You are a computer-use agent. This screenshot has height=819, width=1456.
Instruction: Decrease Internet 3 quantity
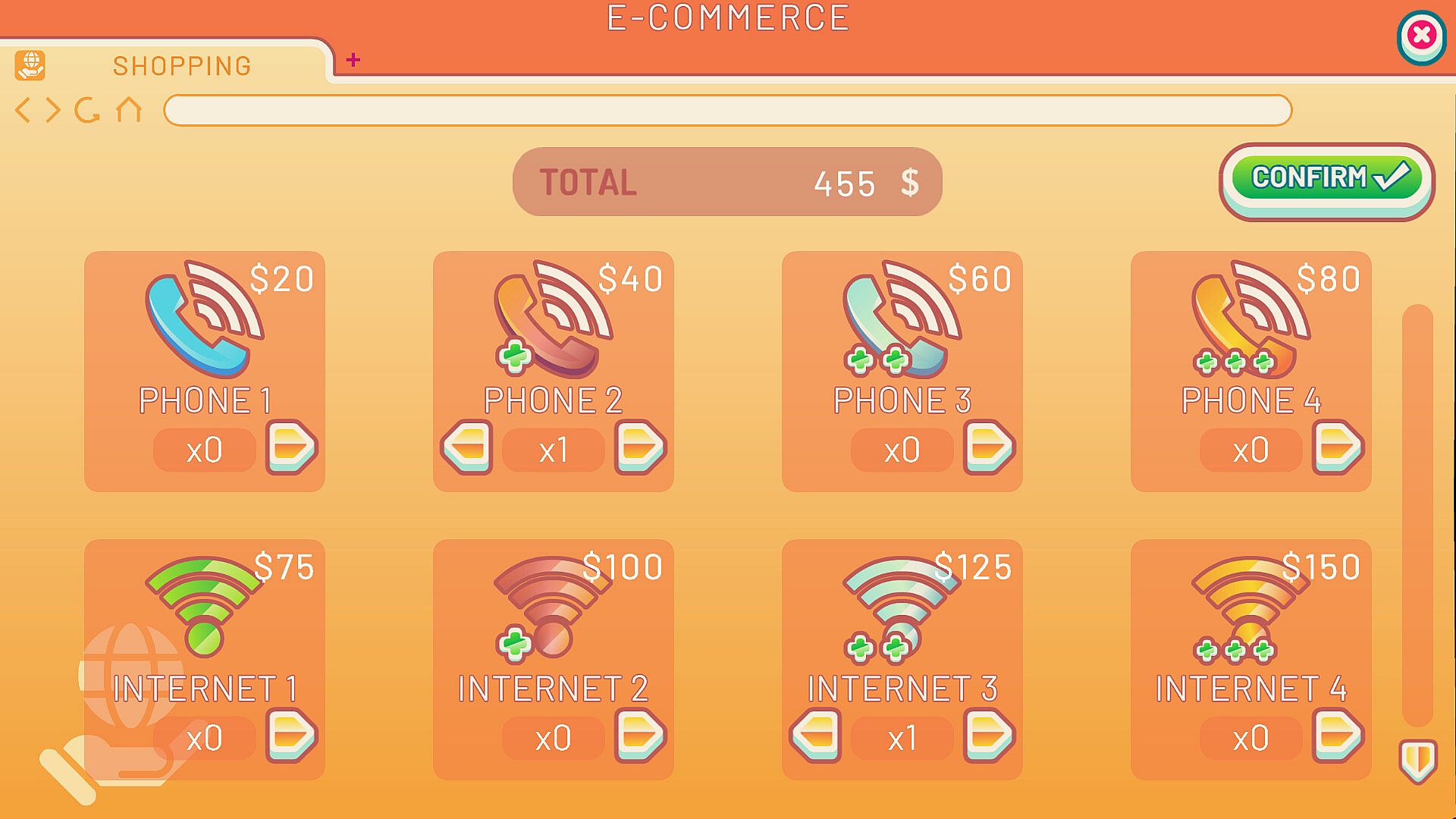coord(816,735)
